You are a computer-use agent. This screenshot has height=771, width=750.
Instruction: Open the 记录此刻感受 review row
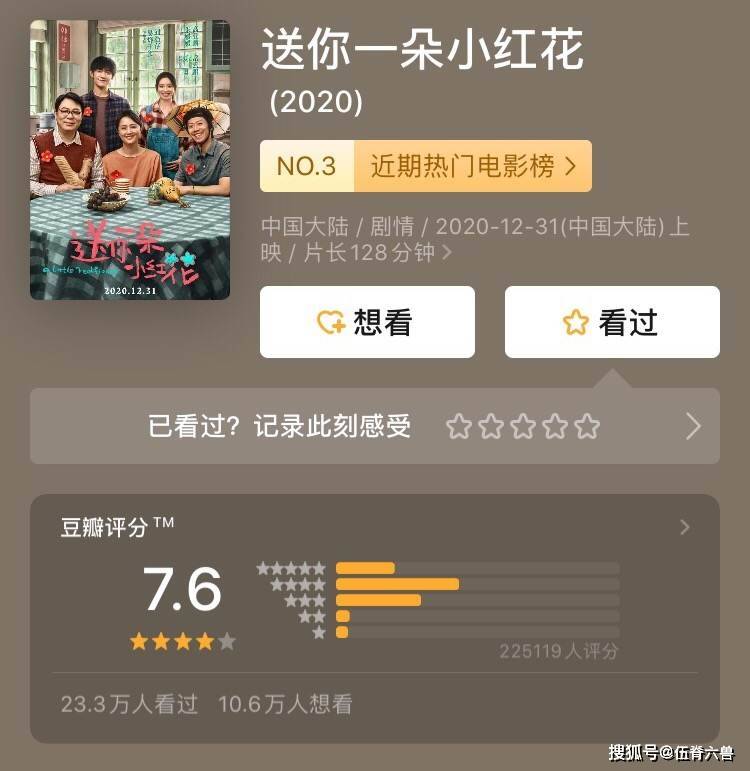click(x=375, y=427)
